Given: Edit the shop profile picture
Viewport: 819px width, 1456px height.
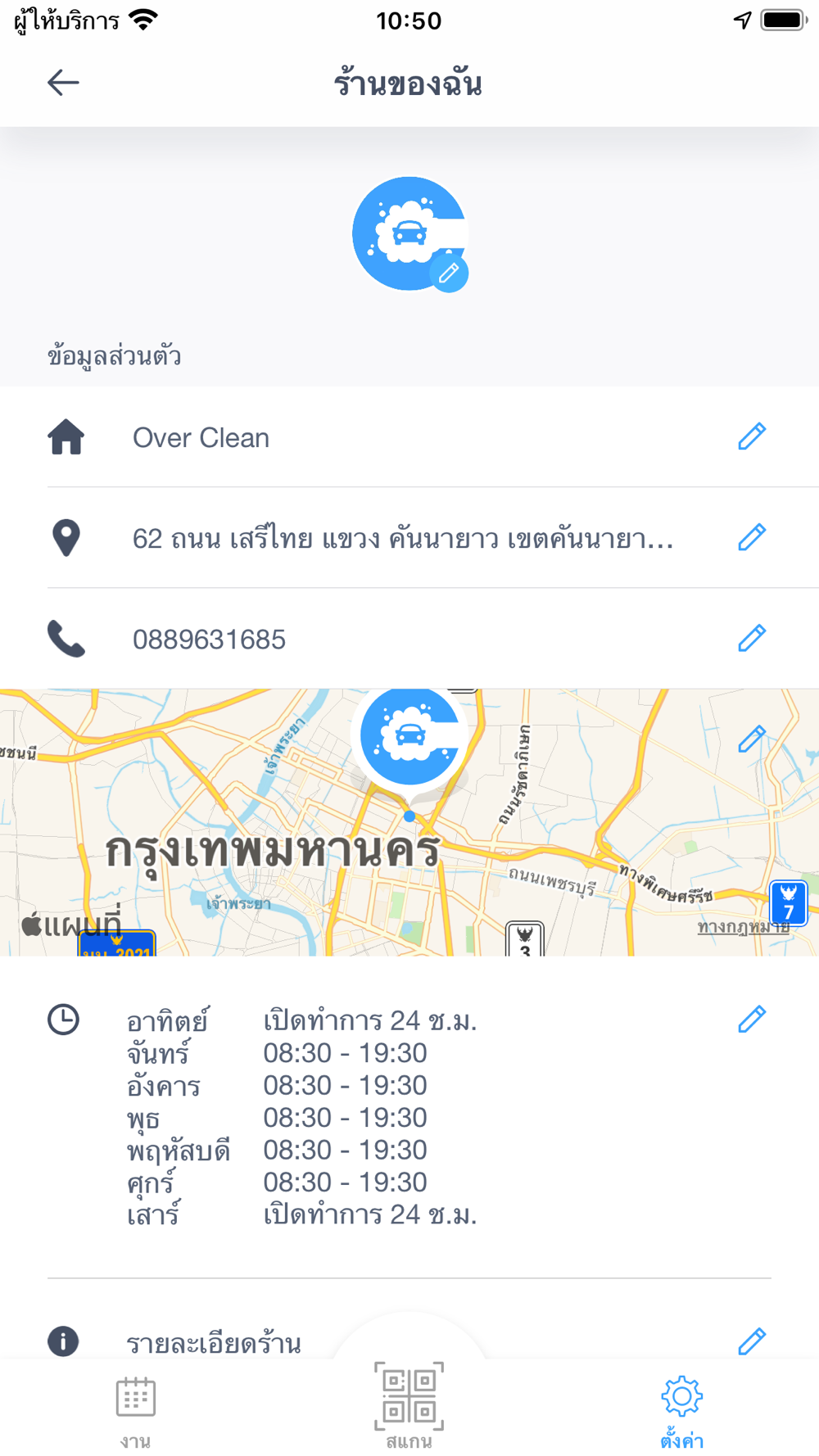Looking at the screenshot, I should point(449,273).
